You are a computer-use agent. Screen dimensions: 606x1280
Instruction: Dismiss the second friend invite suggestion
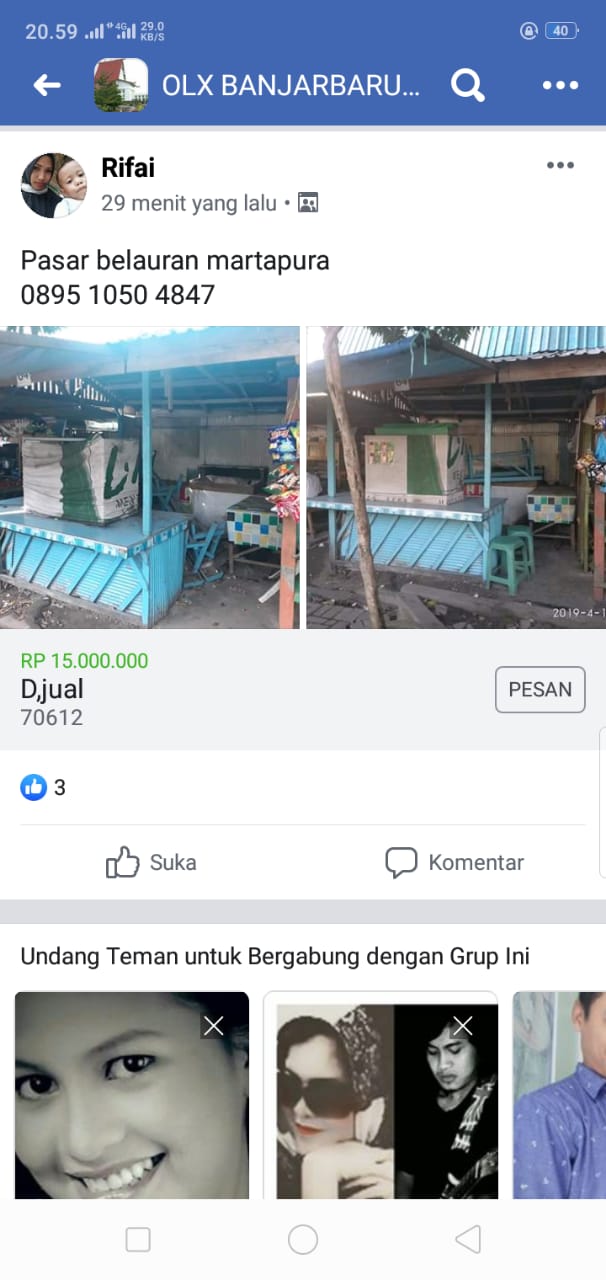pyautogui.click(x=462, y=1025)
